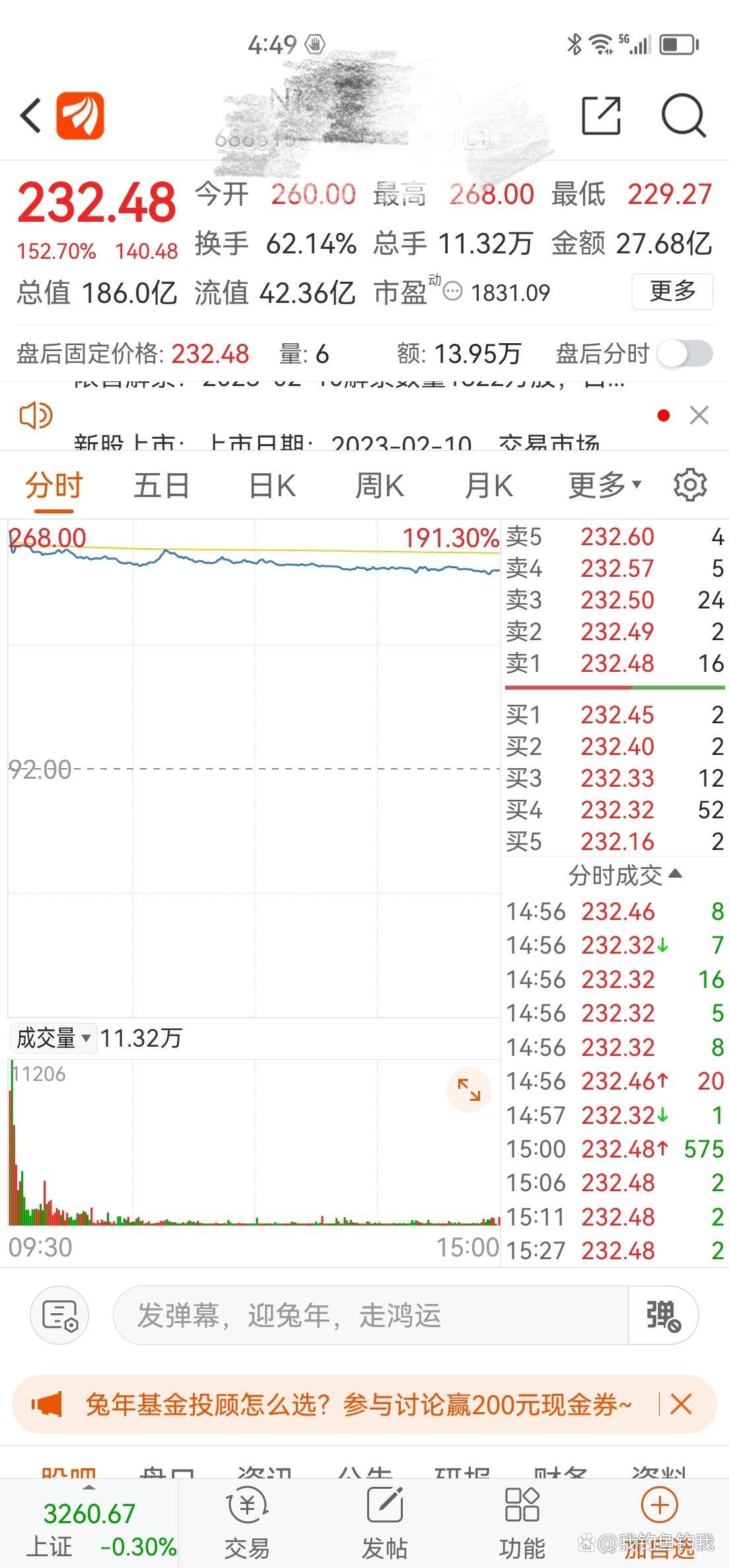This screenshot has width=729, height=1568.
Task: Toggle the 盘后分时 switch
Action: pos(685,354)
